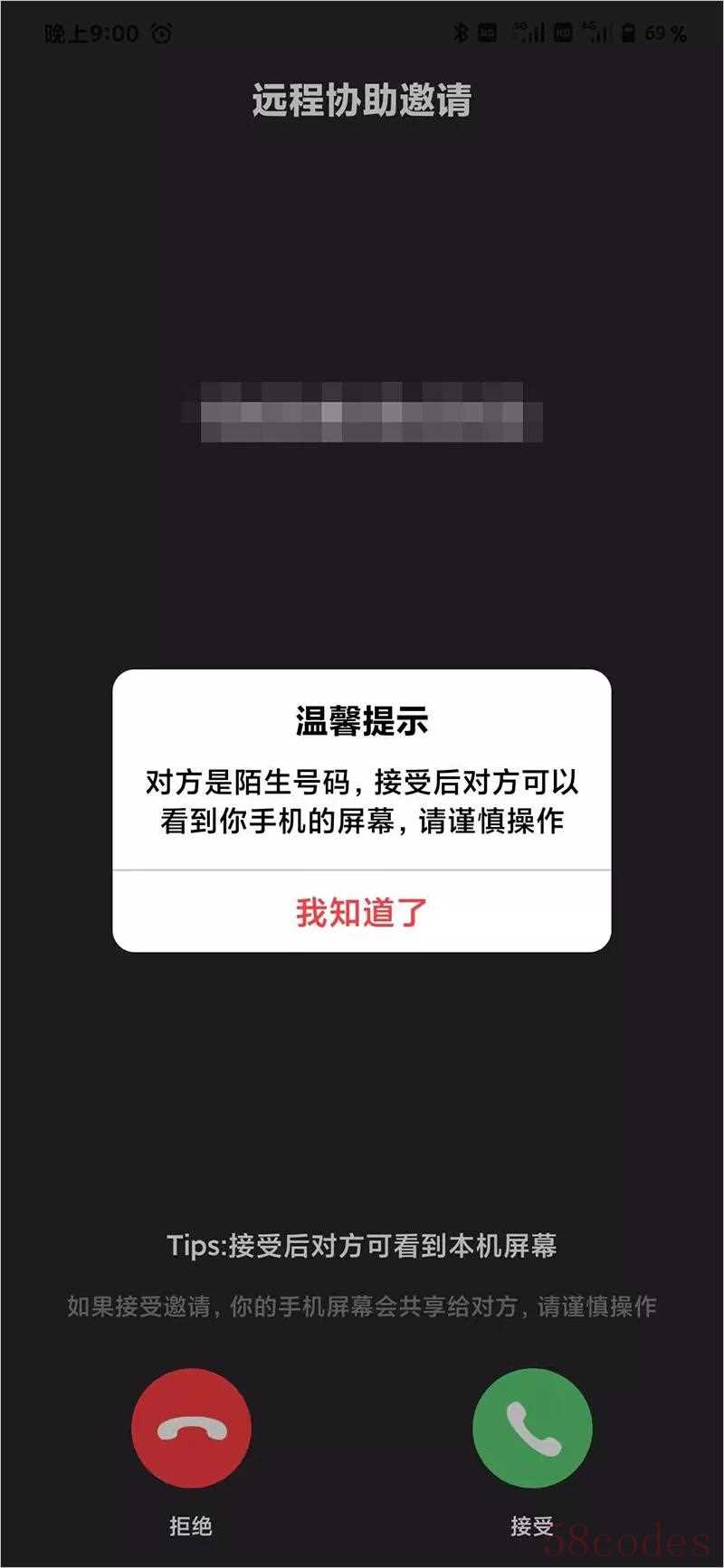Viewport: 724px width, 1568px height.
Task: Tap 我知道了 to dismiss the warning
Action: pyautogui.click(x=361, y=912)
